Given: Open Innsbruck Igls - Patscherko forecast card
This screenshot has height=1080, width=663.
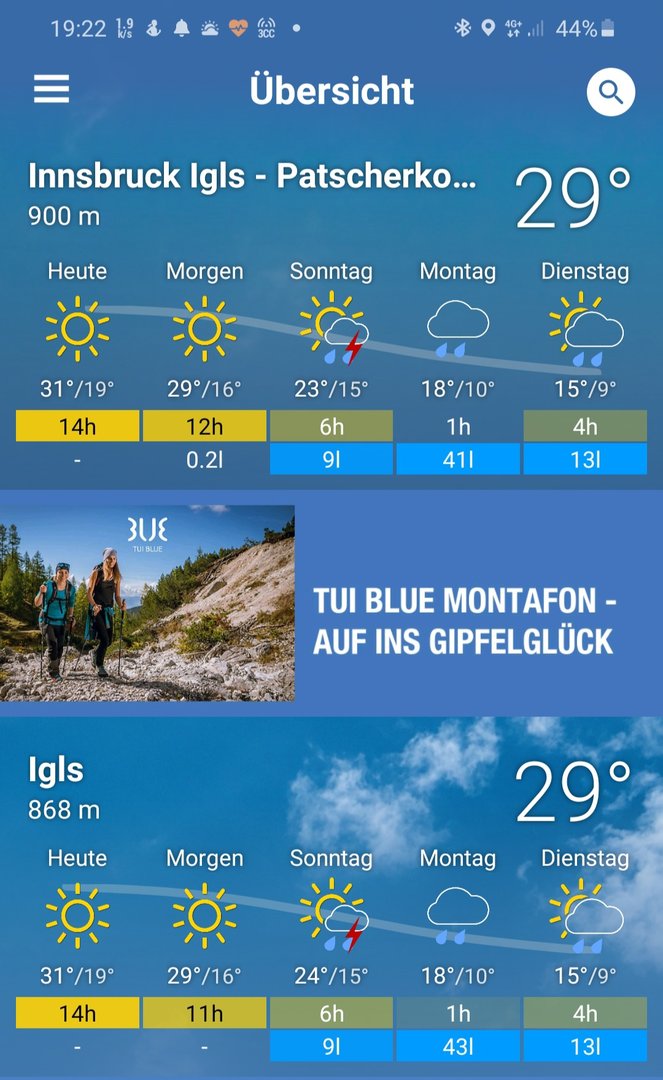Looking at the screenshot, I should pos(331,315).
